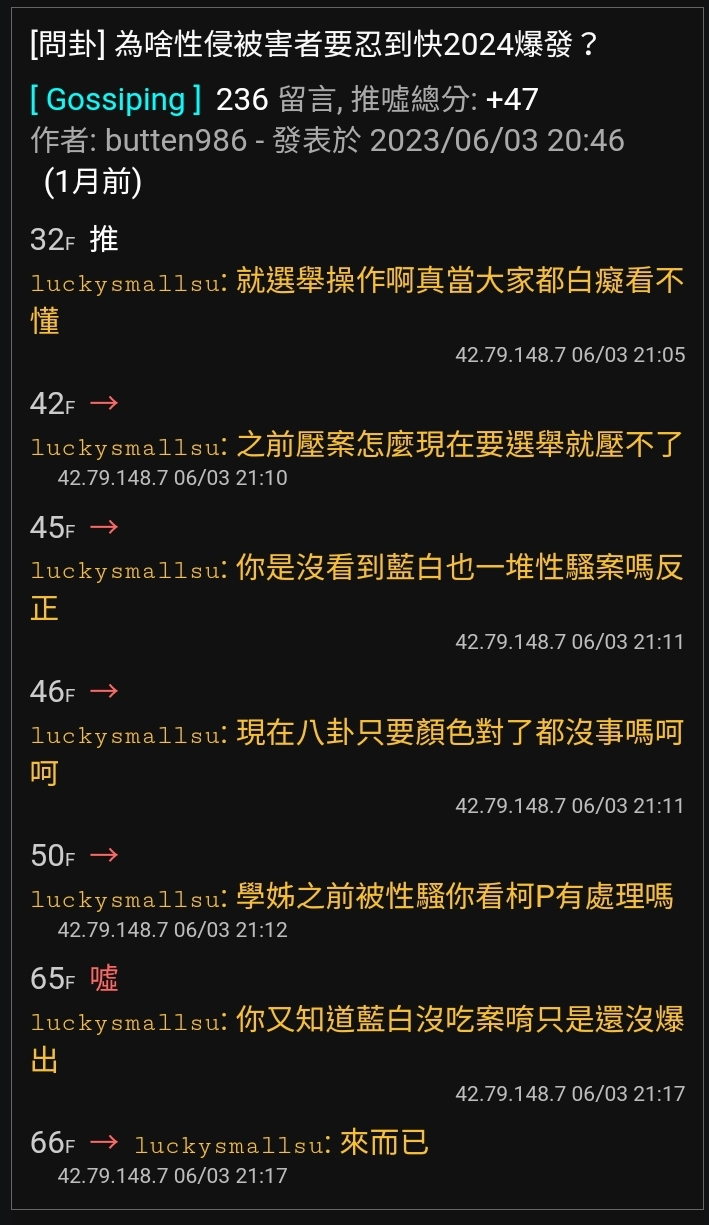This screenshot has height=1225, width=709.
Task: Open the Gossiping board link
Action: [116, 99]
